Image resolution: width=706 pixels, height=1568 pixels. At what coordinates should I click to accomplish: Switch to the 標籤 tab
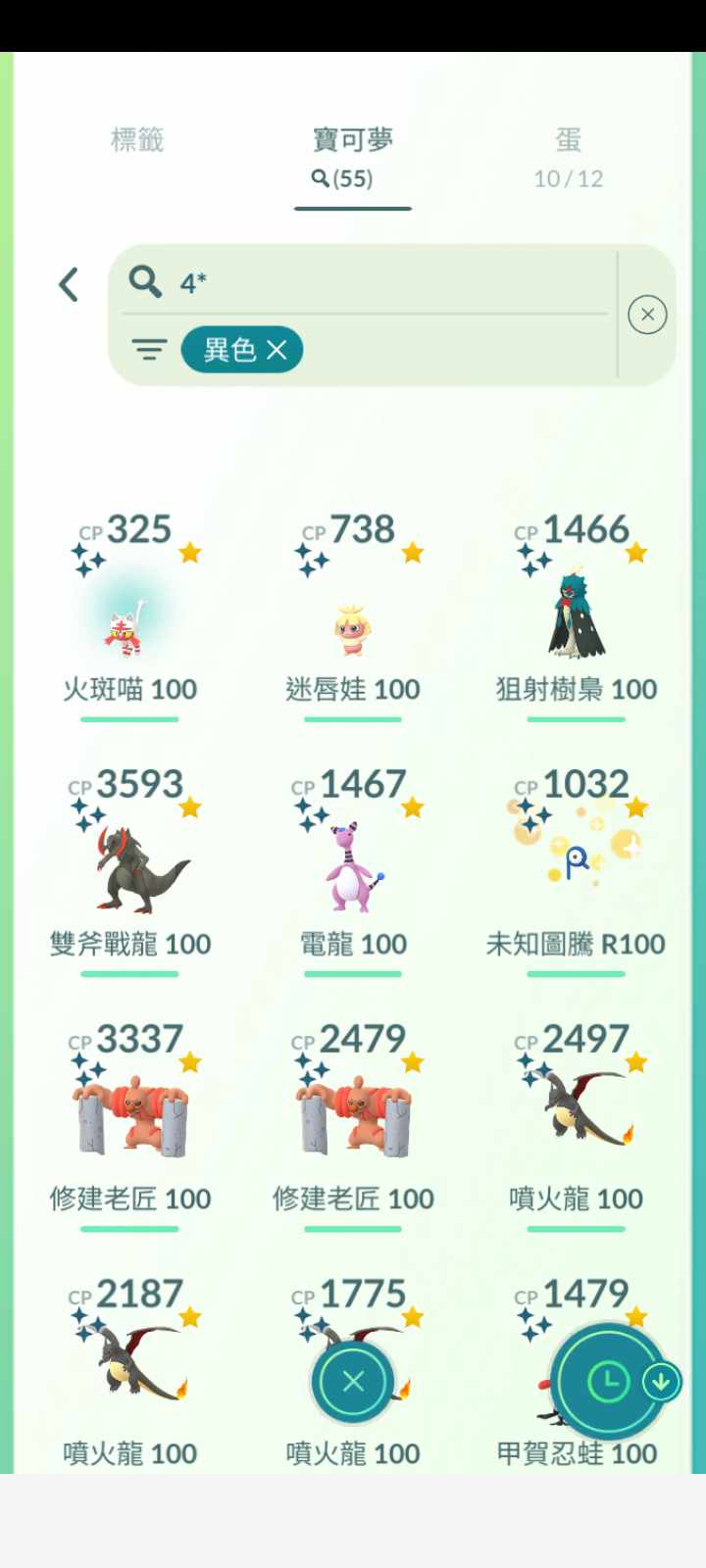pos(137,140)
